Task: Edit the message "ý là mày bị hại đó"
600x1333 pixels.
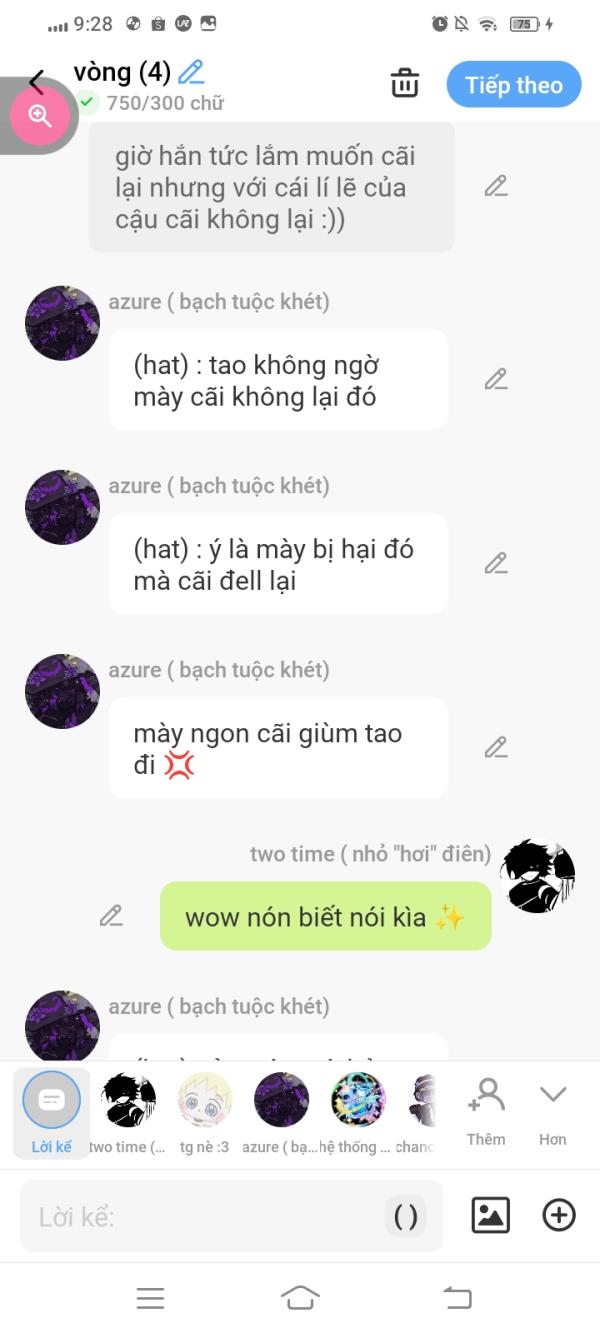Action: 496,563
